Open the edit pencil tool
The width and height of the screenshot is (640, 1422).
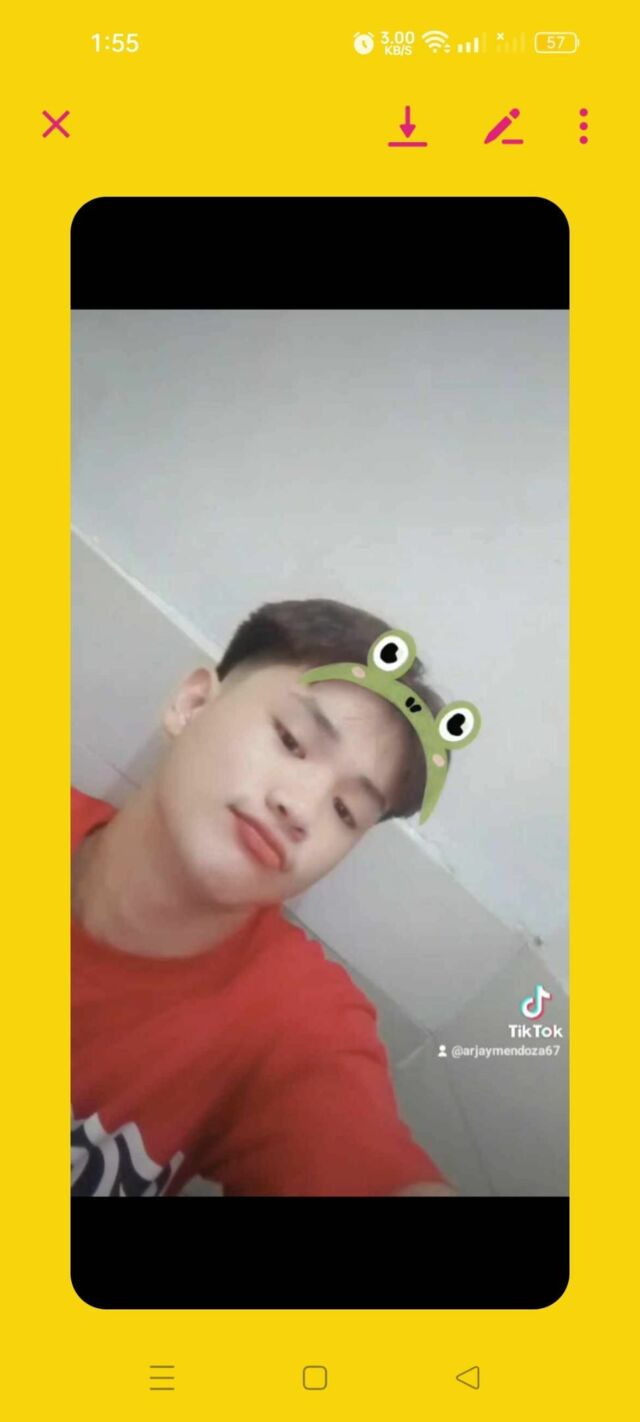point(504,126)
